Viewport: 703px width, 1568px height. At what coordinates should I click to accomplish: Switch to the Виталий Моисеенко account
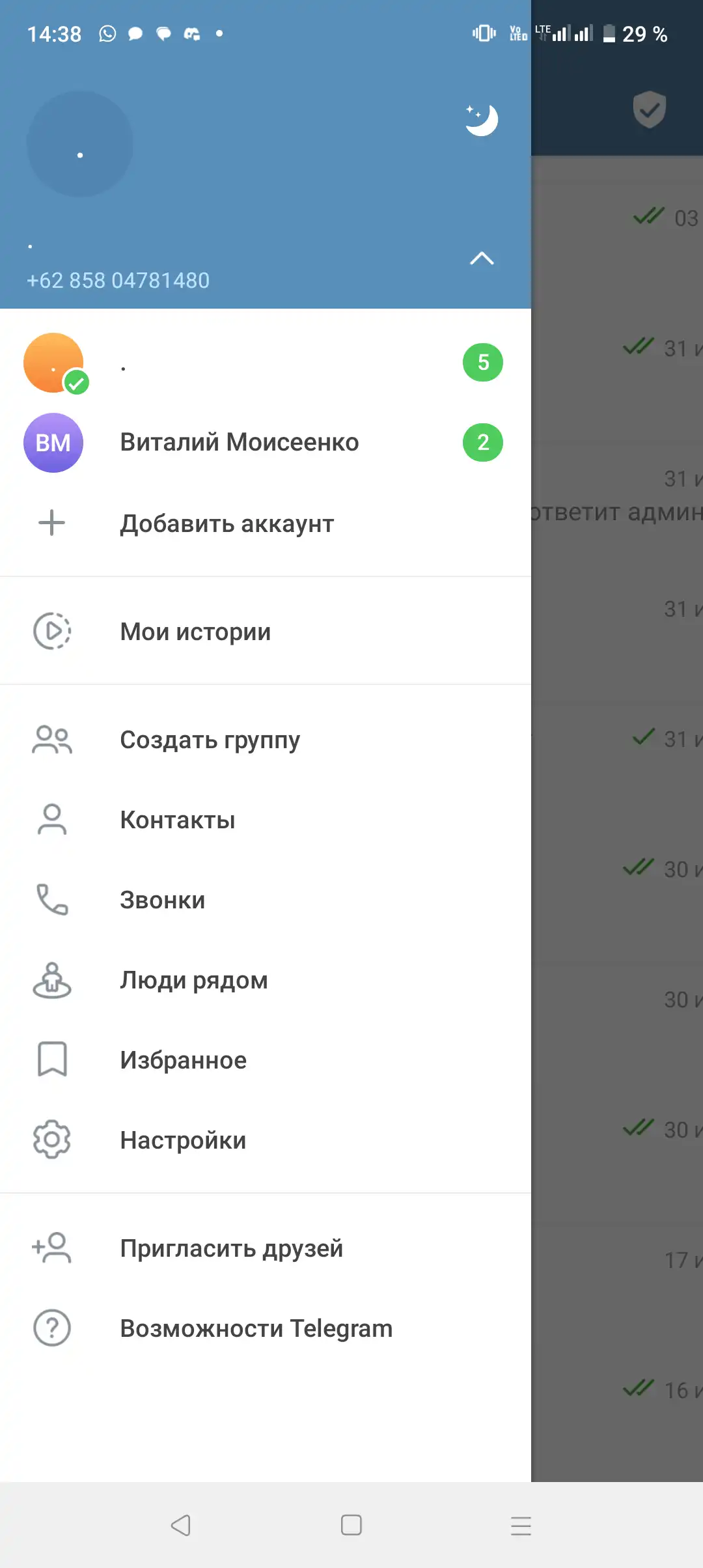point(266,443)
